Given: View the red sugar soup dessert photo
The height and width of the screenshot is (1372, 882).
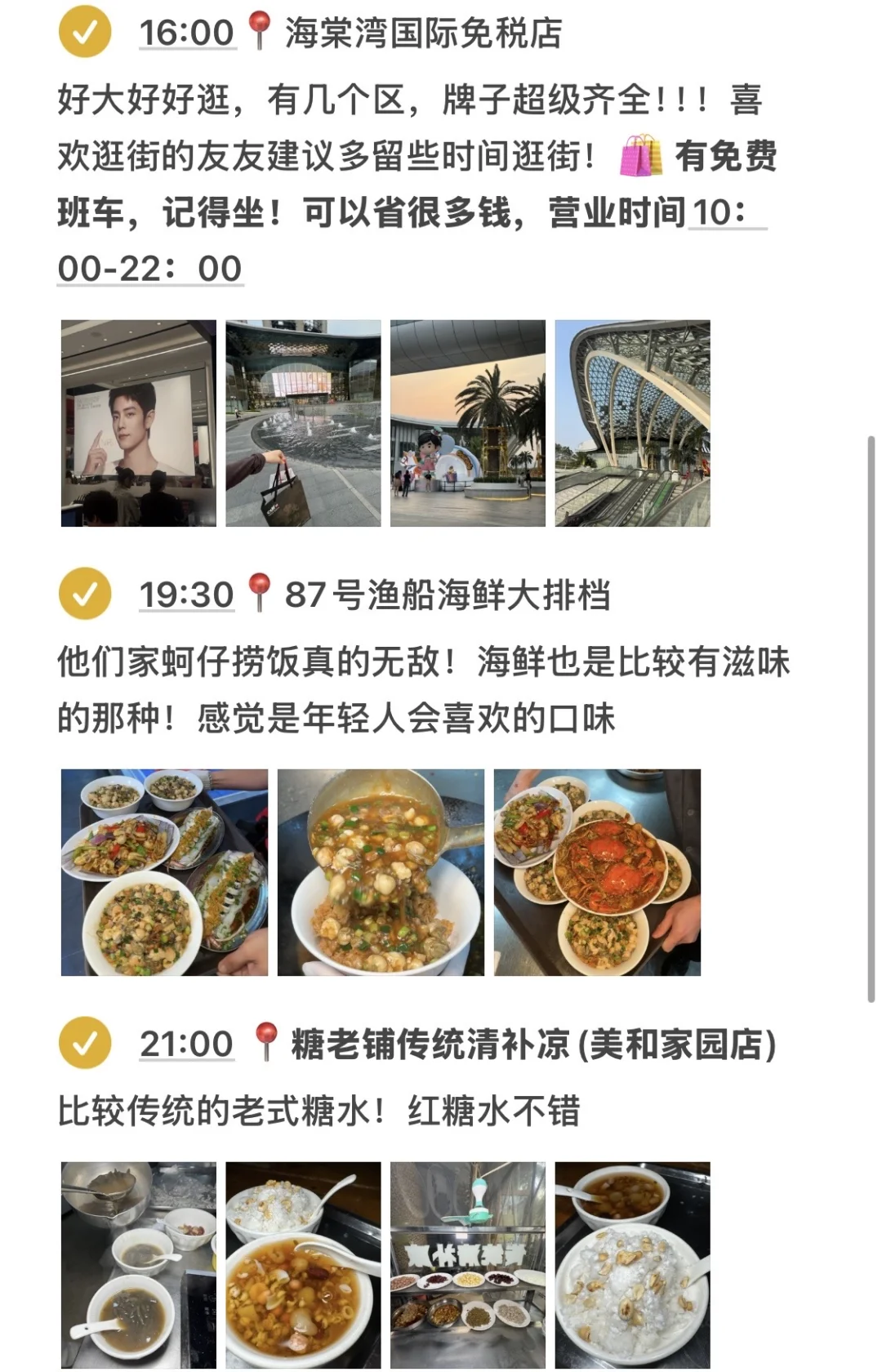Looking at the screenshot, I should (303, 1264).
